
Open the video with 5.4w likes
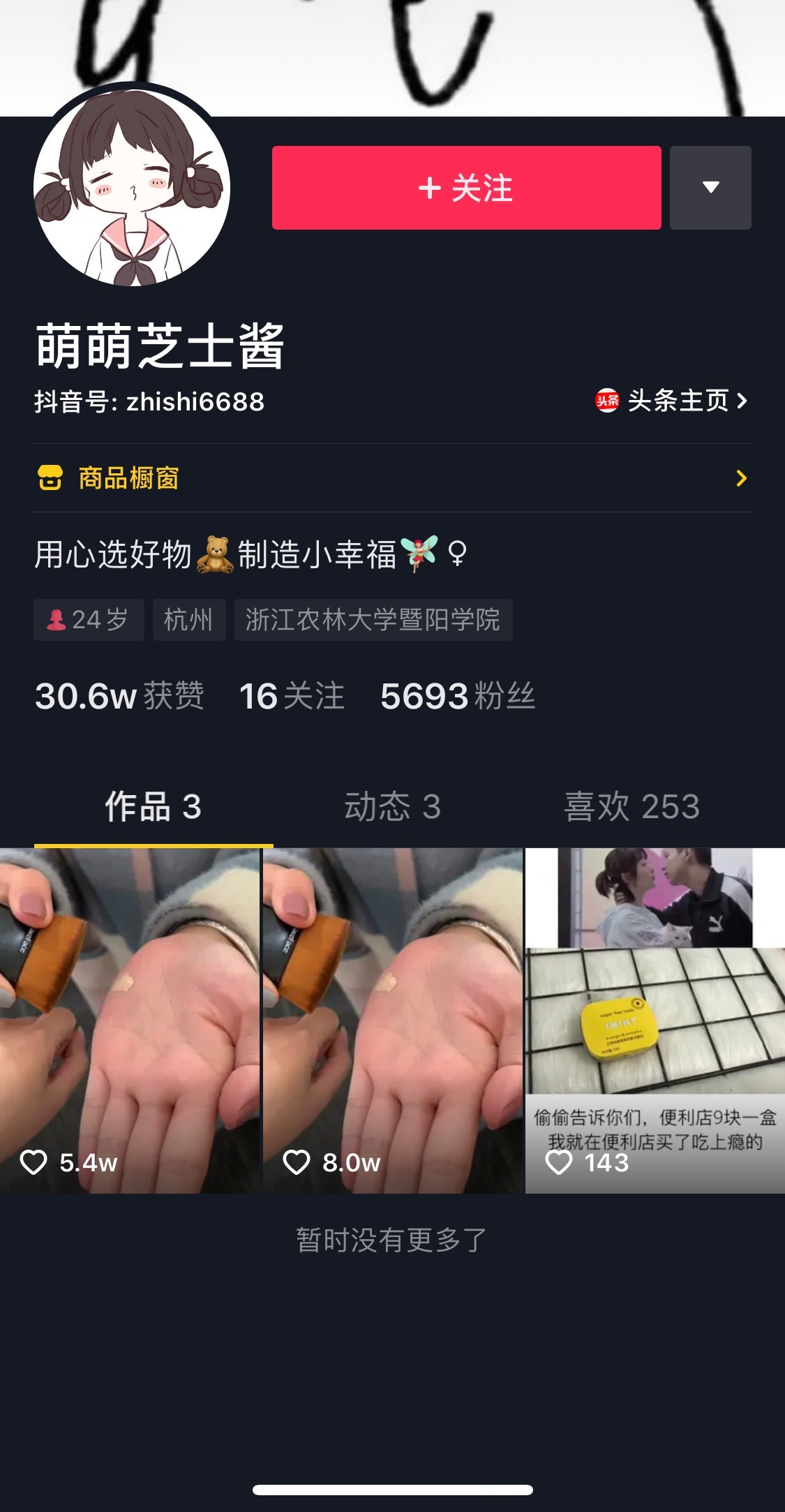130,1019
